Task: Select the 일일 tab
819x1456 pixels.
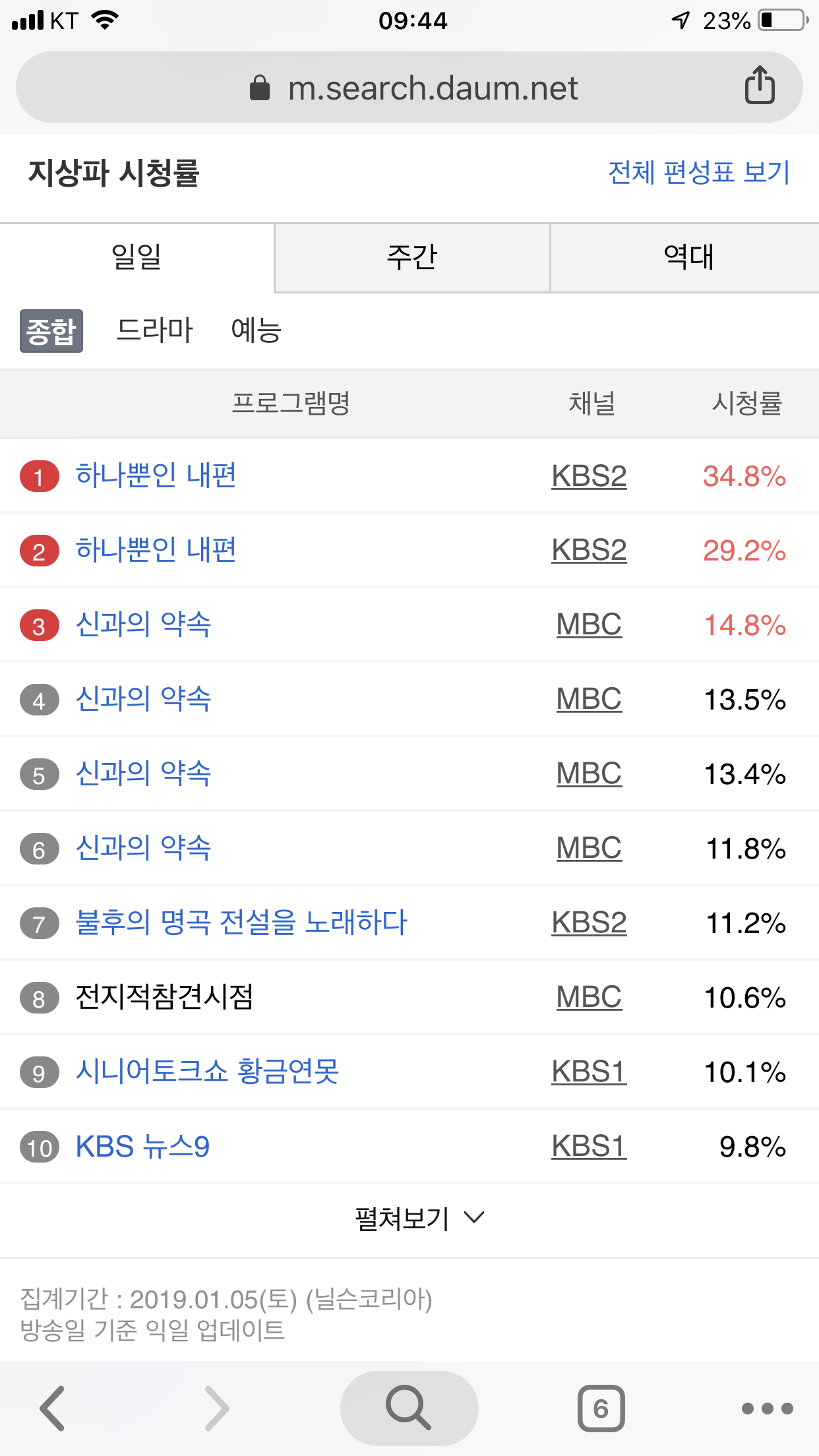Action: tap(136, 257)
